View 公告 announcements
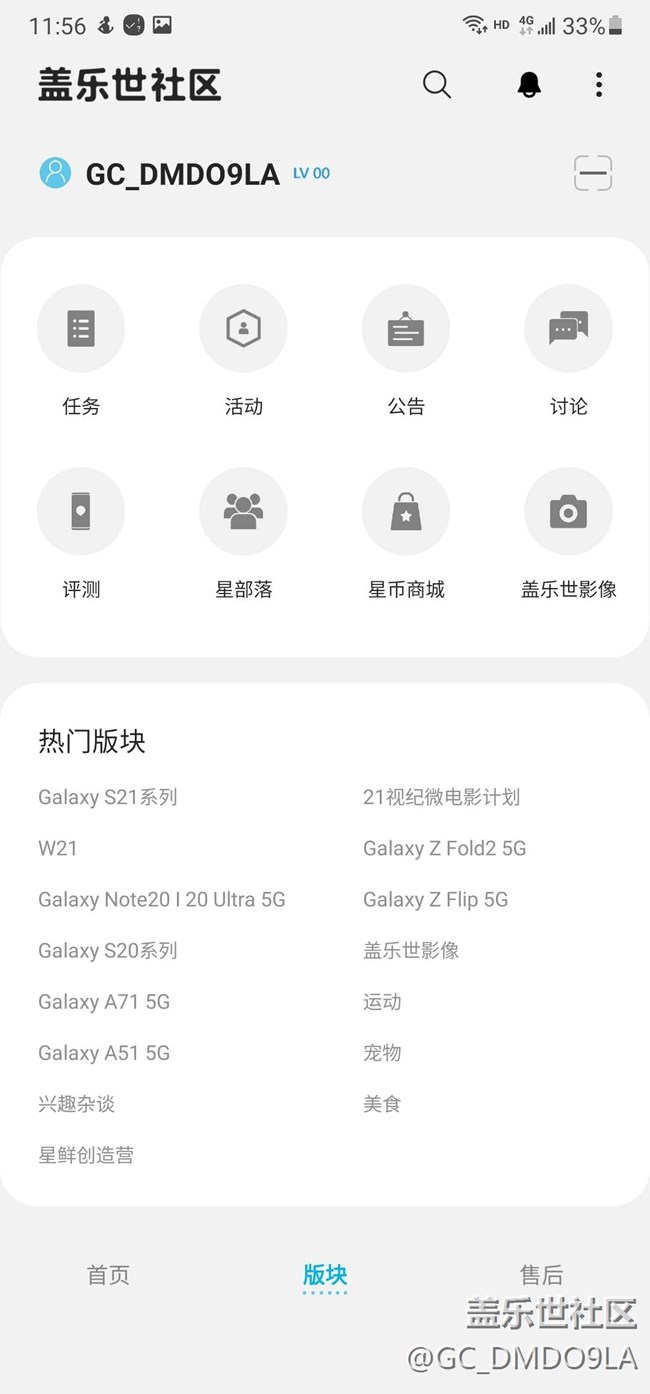The width and height of the screenshot is (650, 1394). tap(406, 329)
